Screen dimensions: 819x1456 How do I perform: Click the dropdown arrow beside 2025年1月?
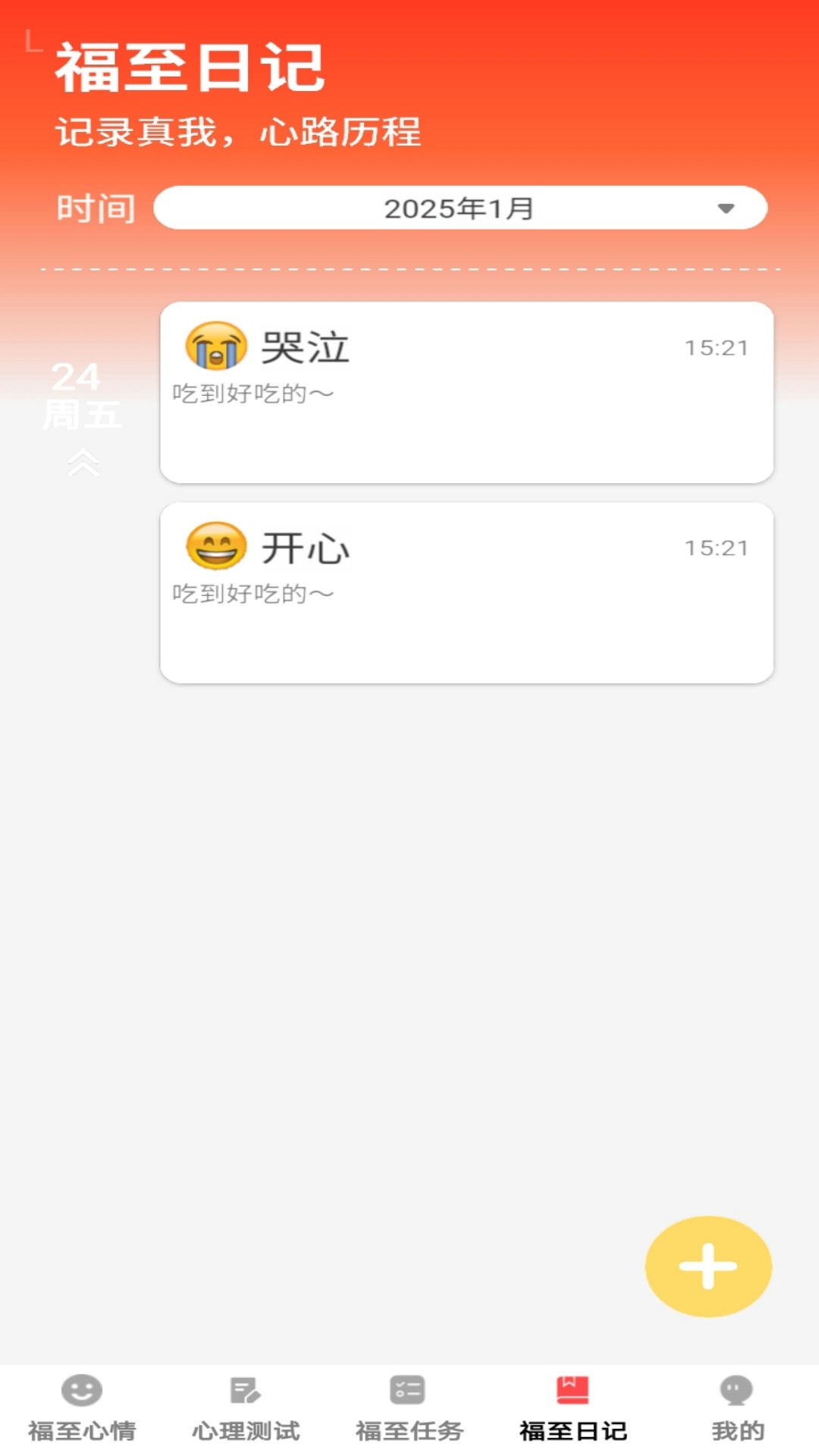click(x=725, y=206)
